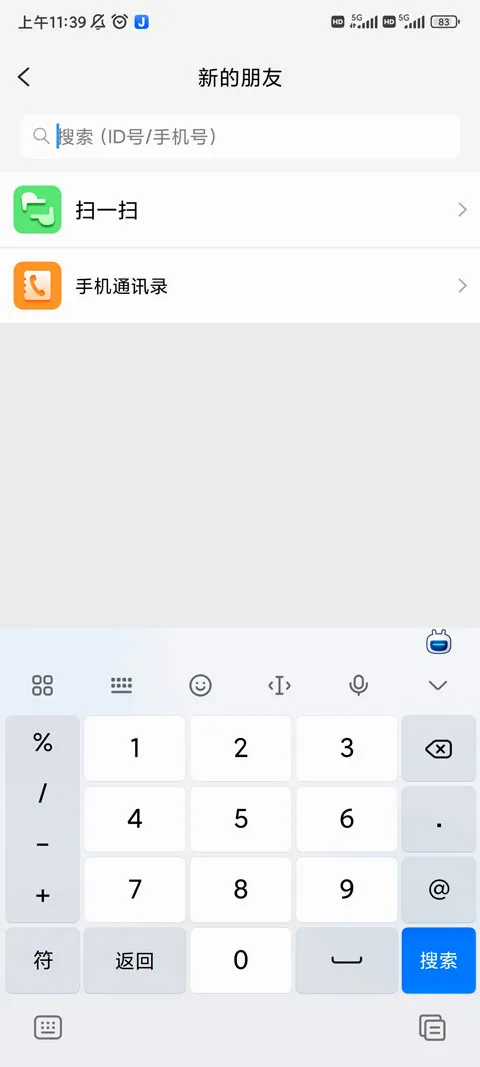Open the keyboard AI robot assistant
The height and width of the screenshot is (1067, 480).
439,642
